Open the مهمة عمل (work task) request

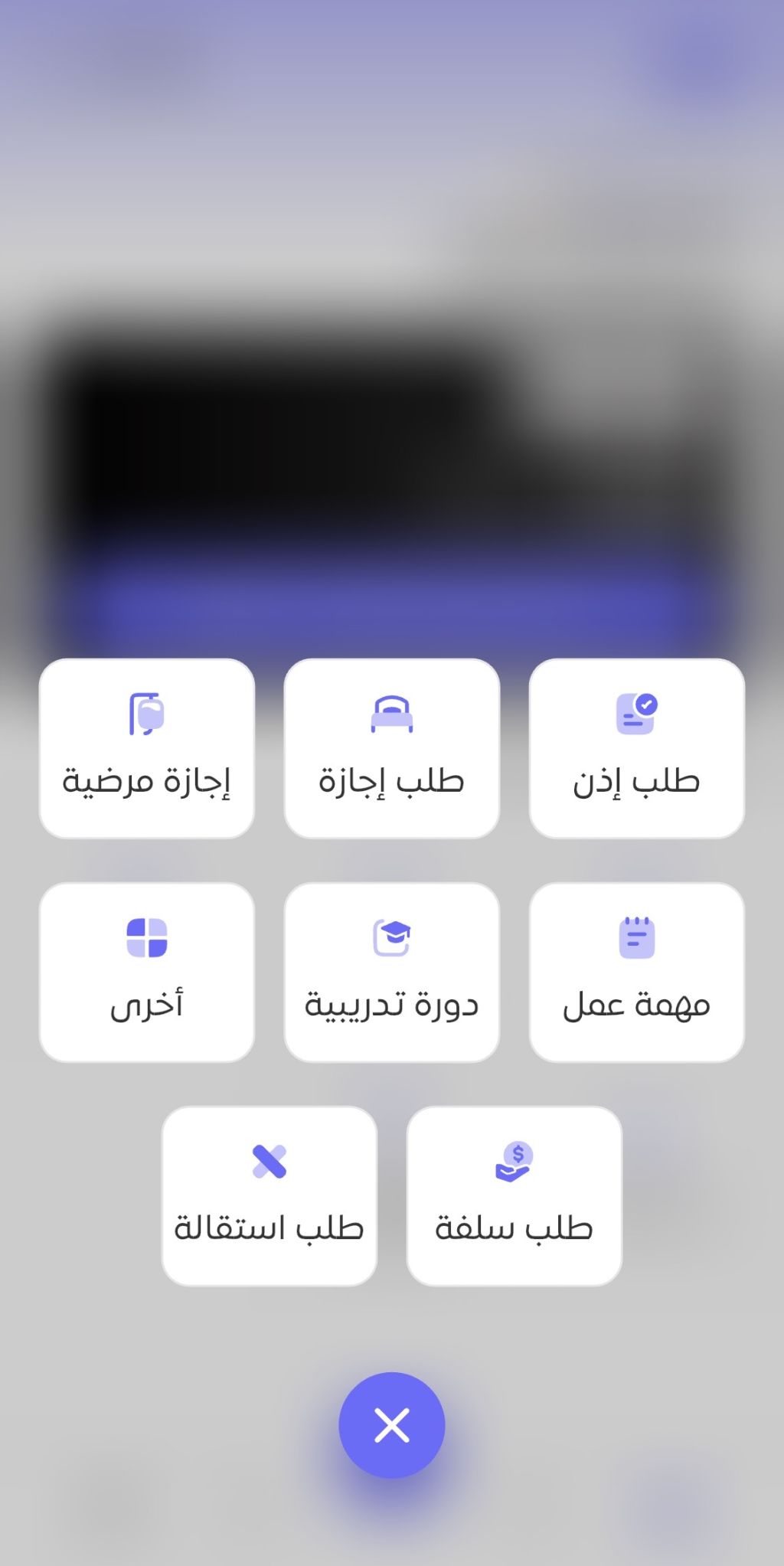636,972
